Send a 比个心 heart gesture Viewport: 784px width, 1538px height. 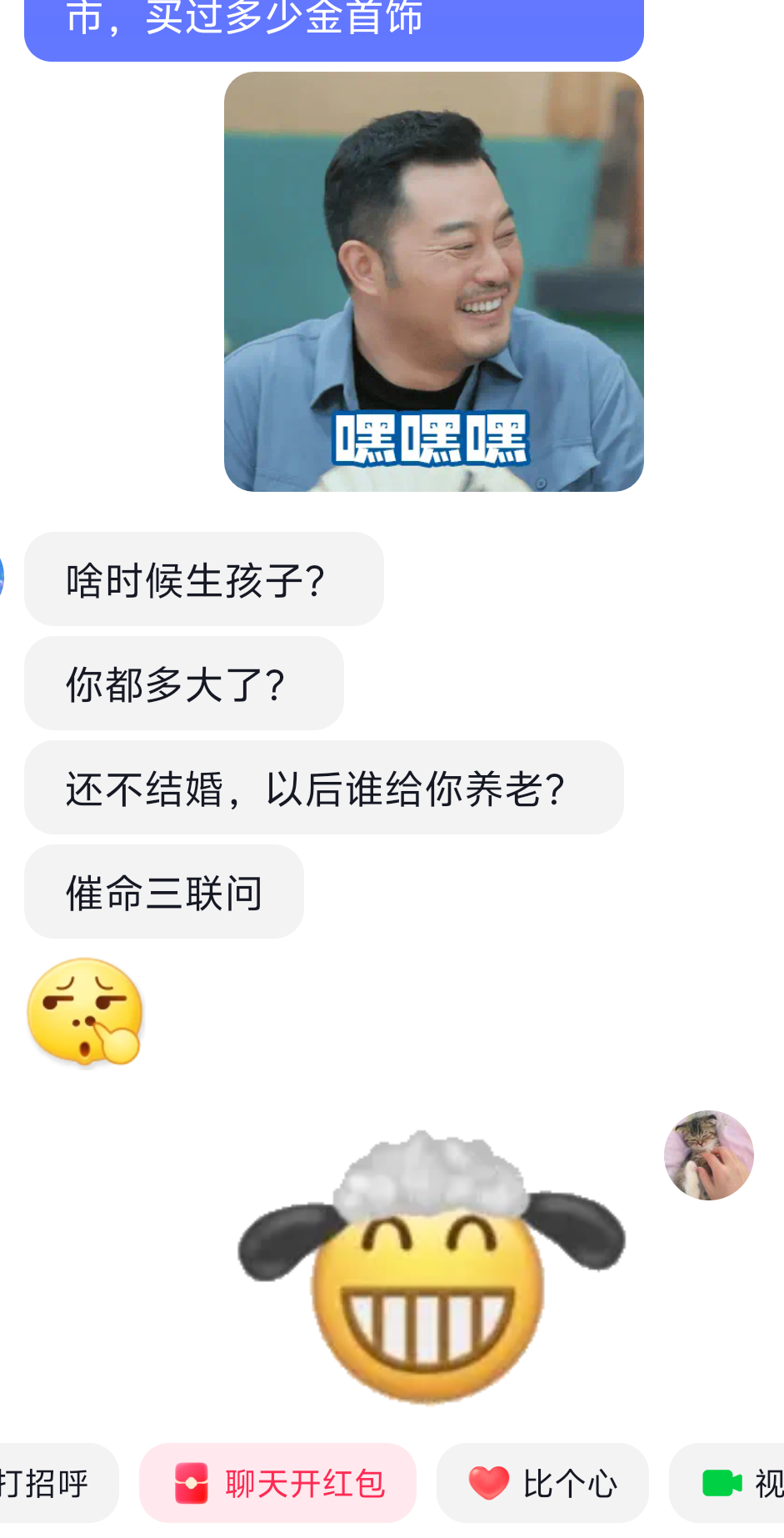pyautogui.click(x=542, y=1483)
